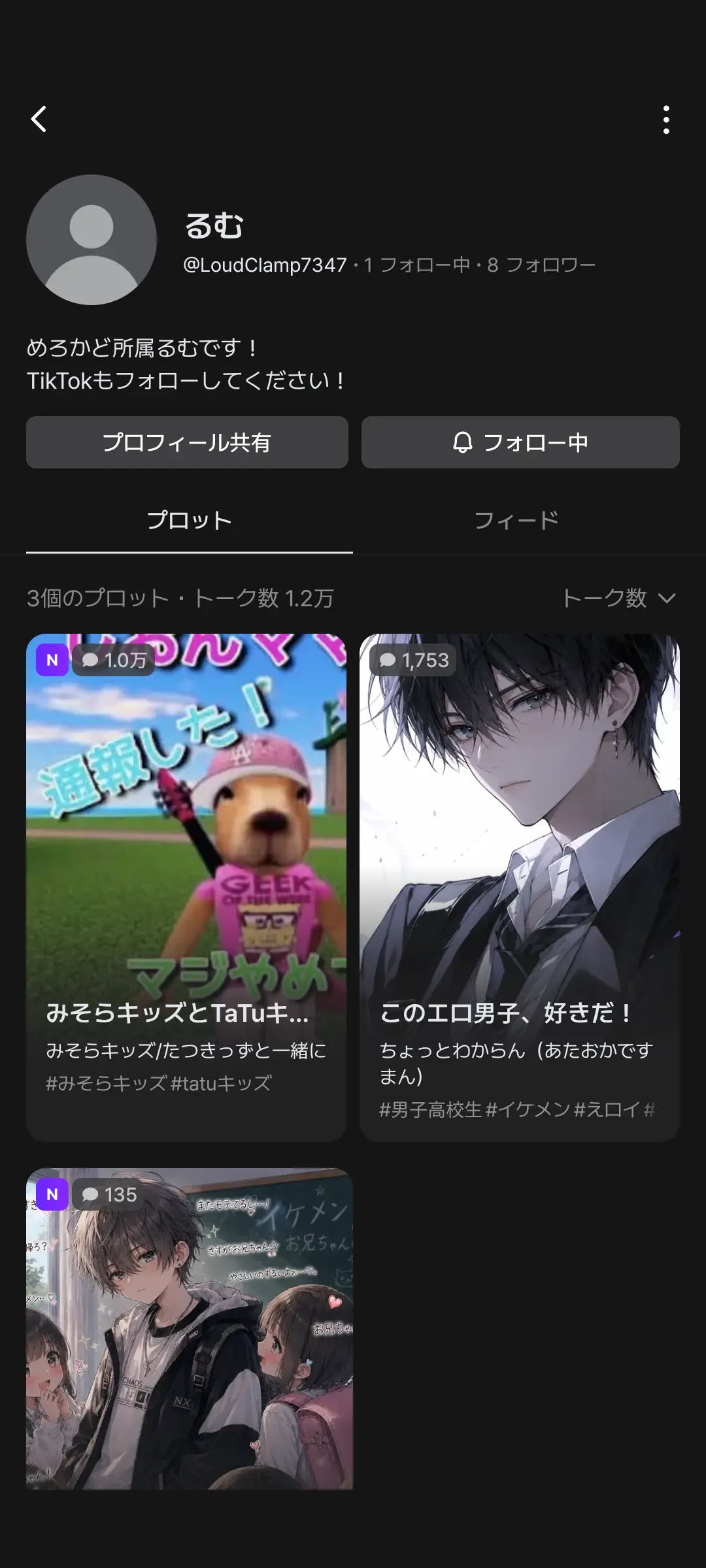Open the three-dot overflow menu
Screen dimensions: 706x1568
pos(666,120)
